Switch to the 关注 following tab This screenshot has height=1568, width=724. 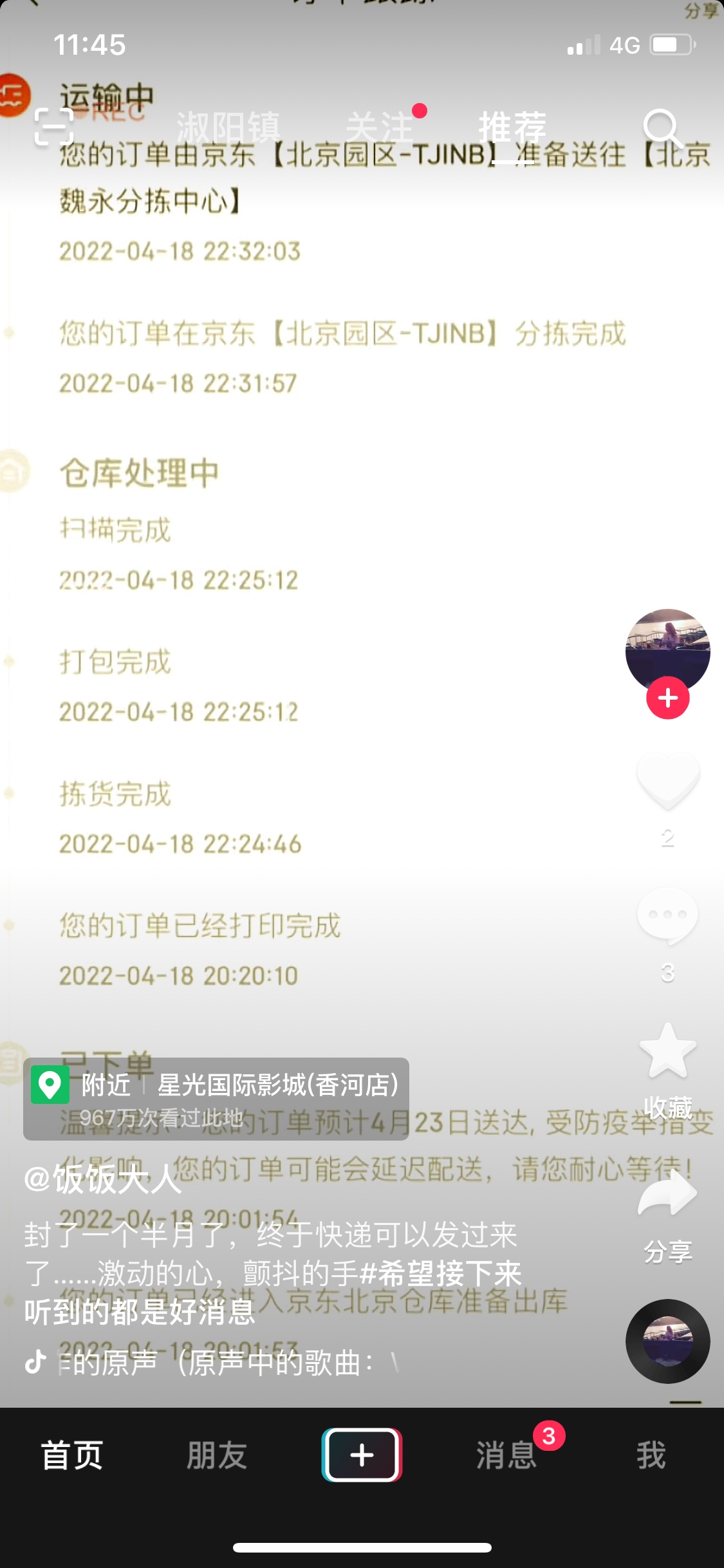coord(379,127)
